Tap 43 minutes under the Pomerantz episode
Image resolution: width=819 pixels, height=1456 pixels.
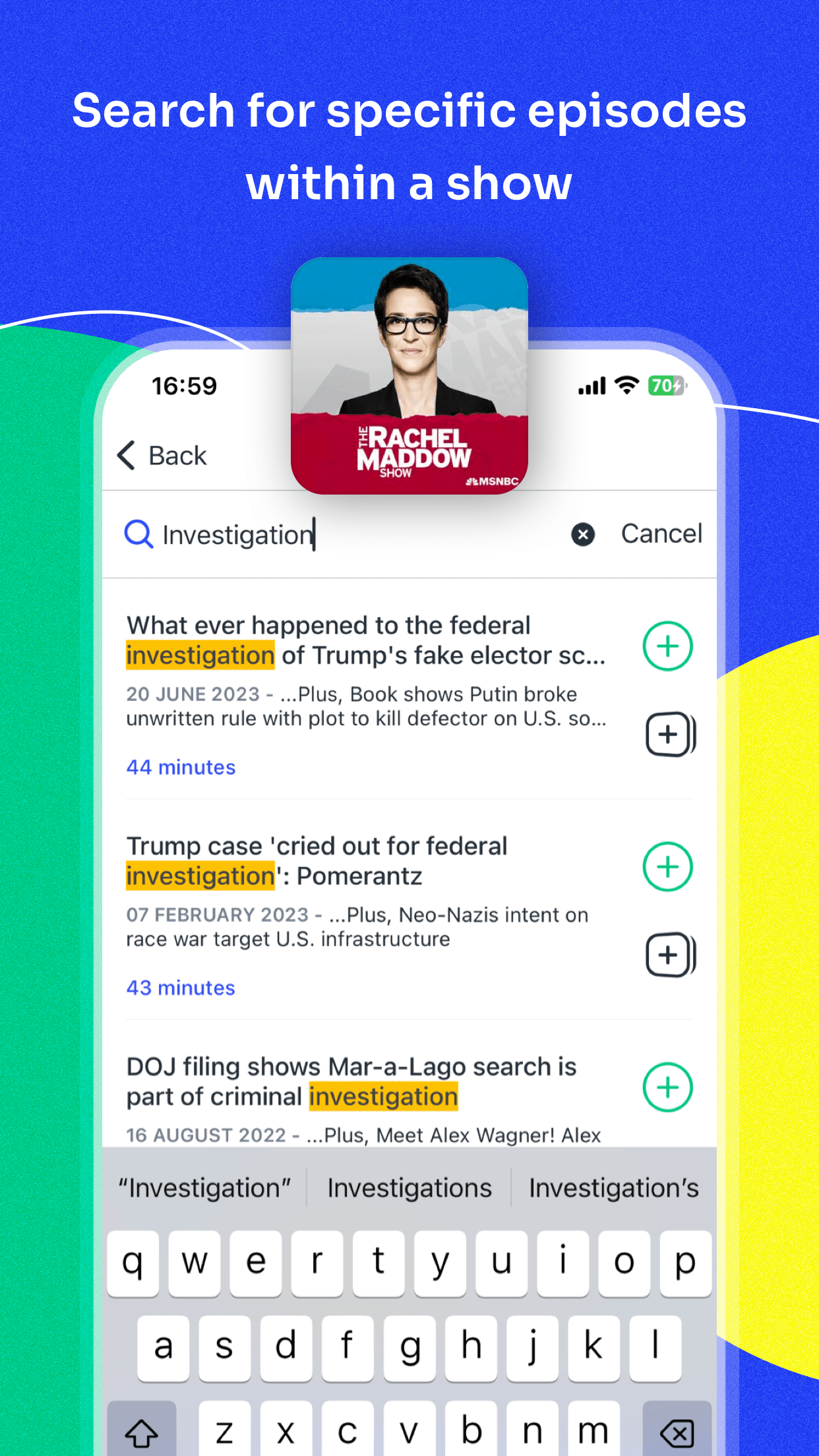(181, 988)
